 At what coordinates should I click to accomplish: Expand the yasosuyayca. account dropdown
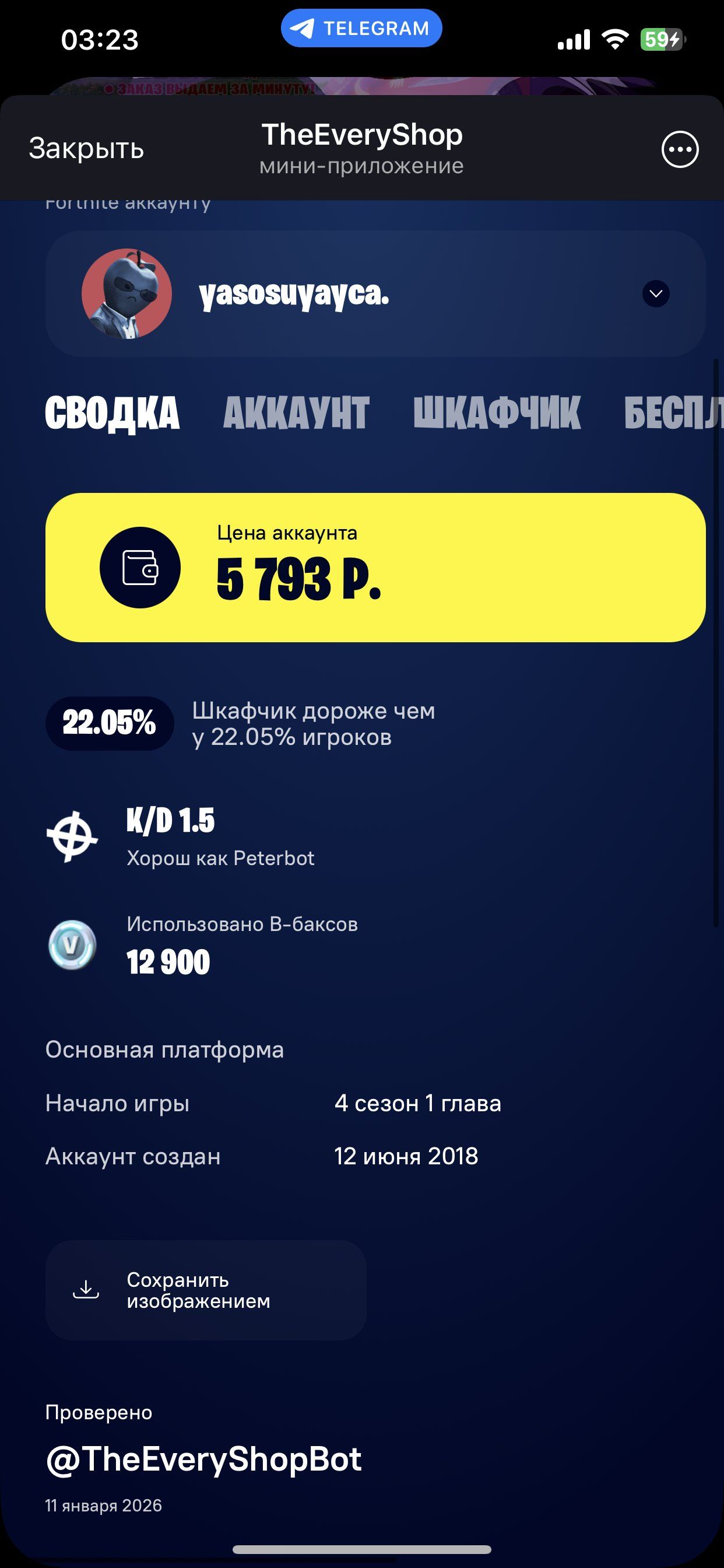click(655, 294)
